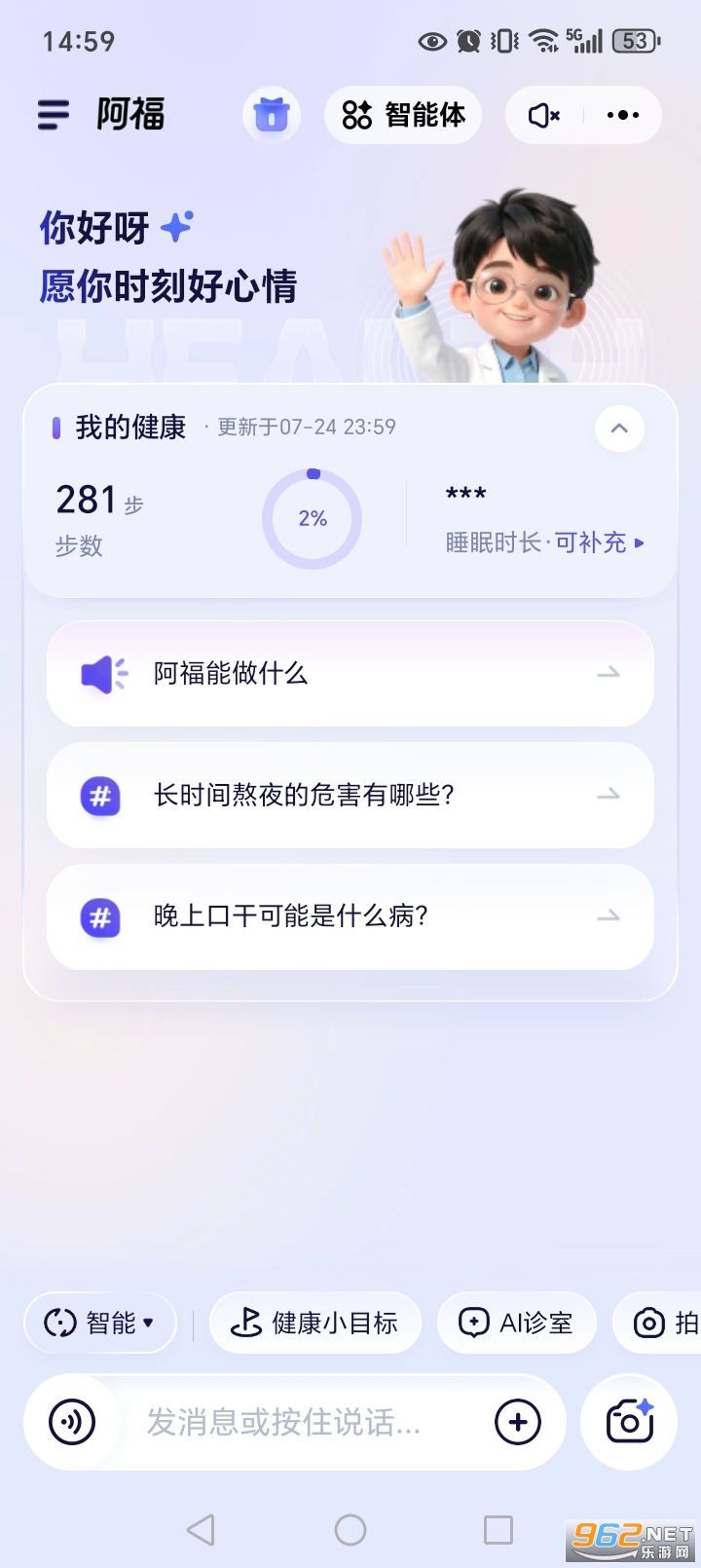Open the more options menu
Image resolution: width=701 pixels, height=1568 pixels.
[622, 114]
